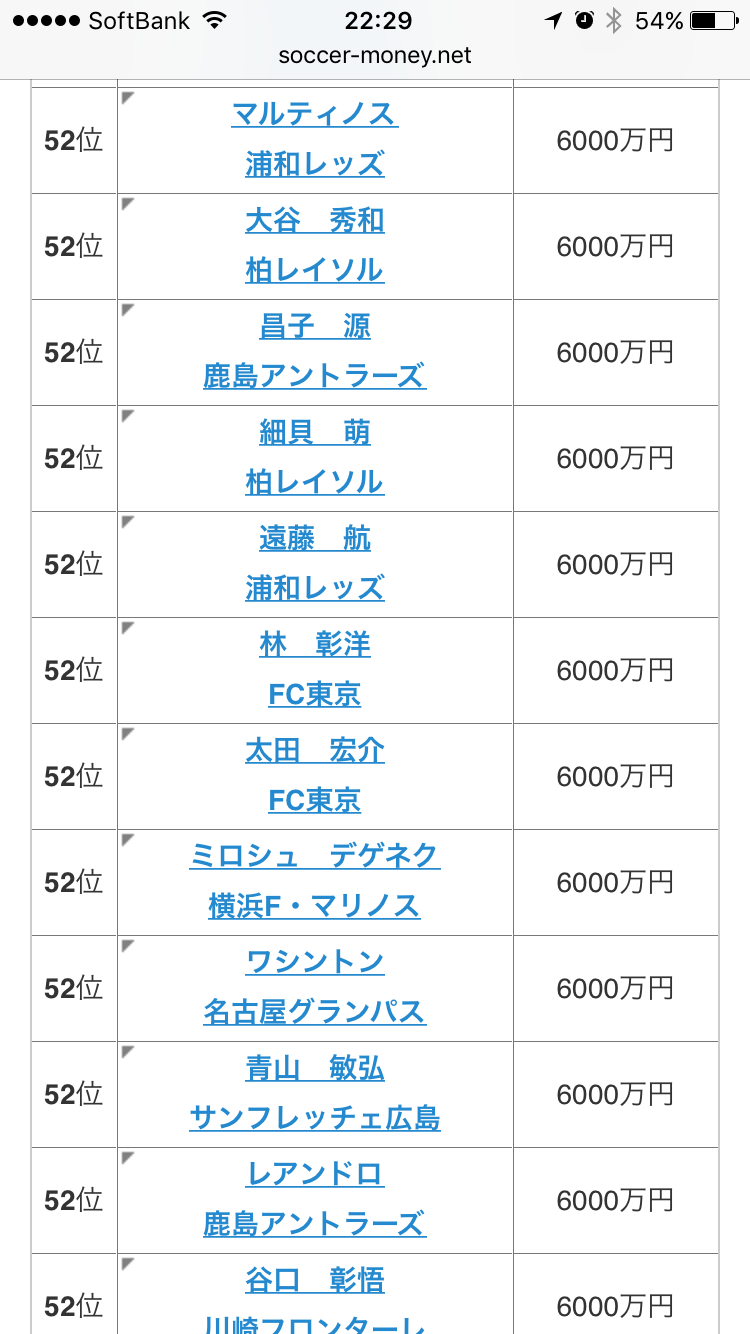The width and height of the screenshot is (750, 1334).
Task: Open the 横浜F・マリノス team link
Action: point(315,906)
